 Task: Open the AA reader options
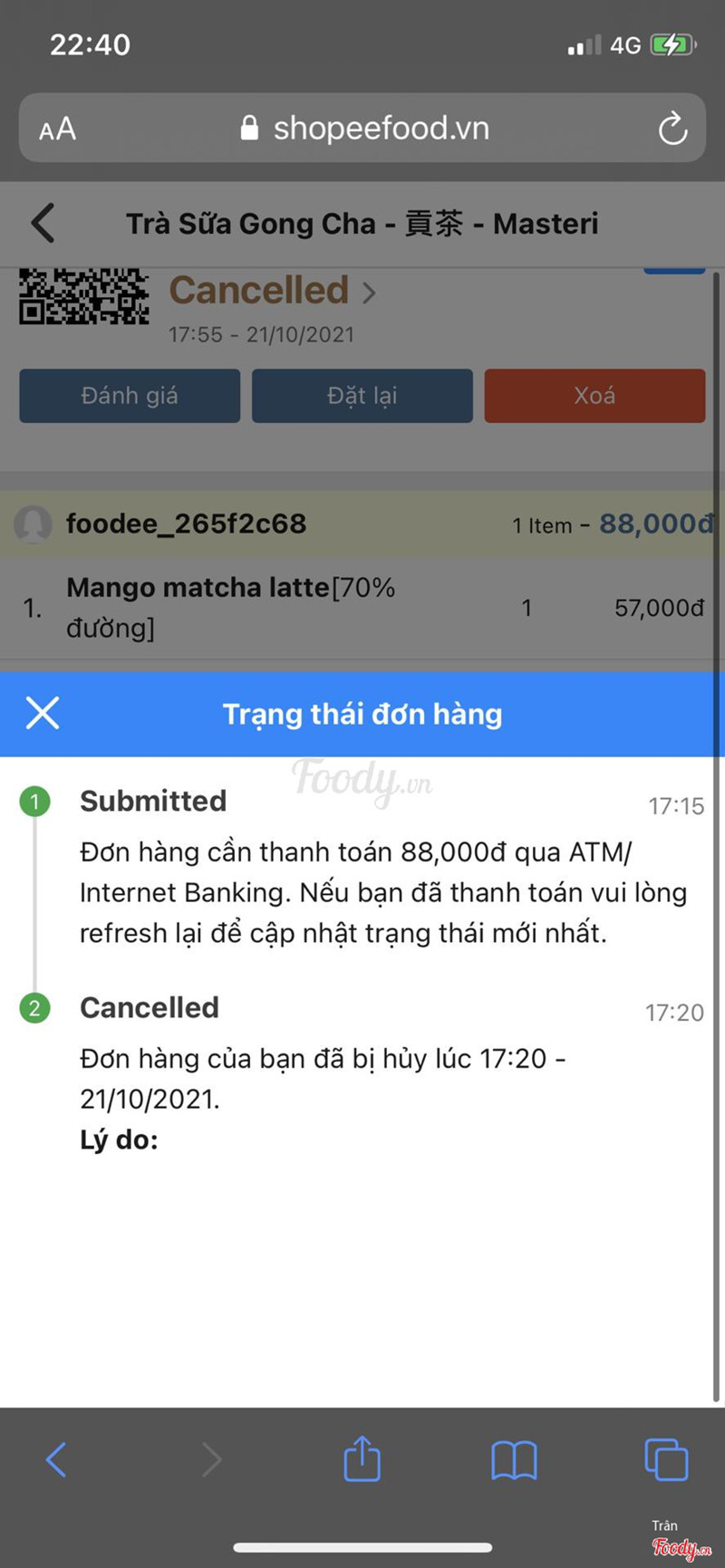click(x=57, y=129)
